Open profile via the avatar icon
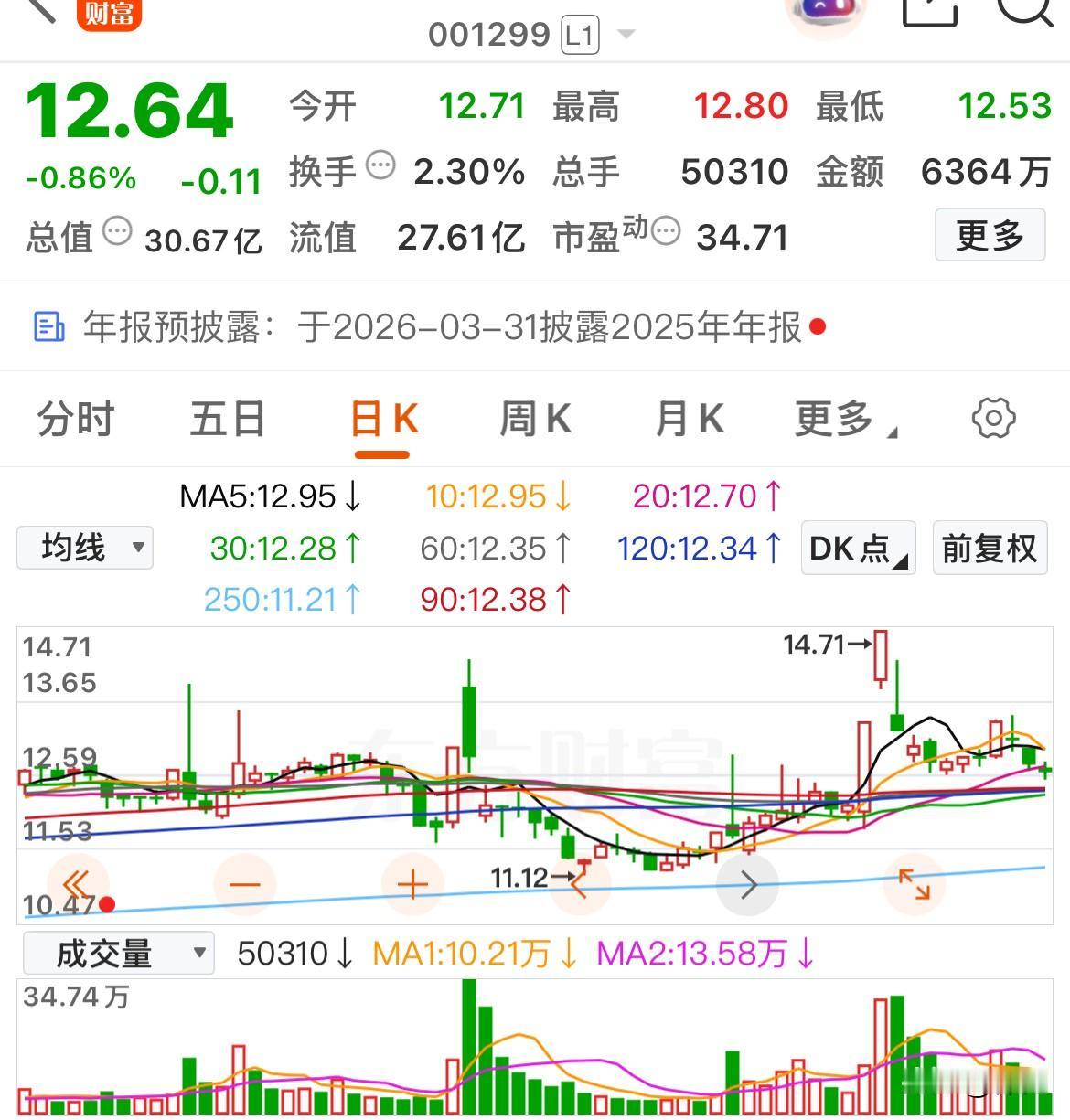The image size is (1070, 1120). (826, 12)
